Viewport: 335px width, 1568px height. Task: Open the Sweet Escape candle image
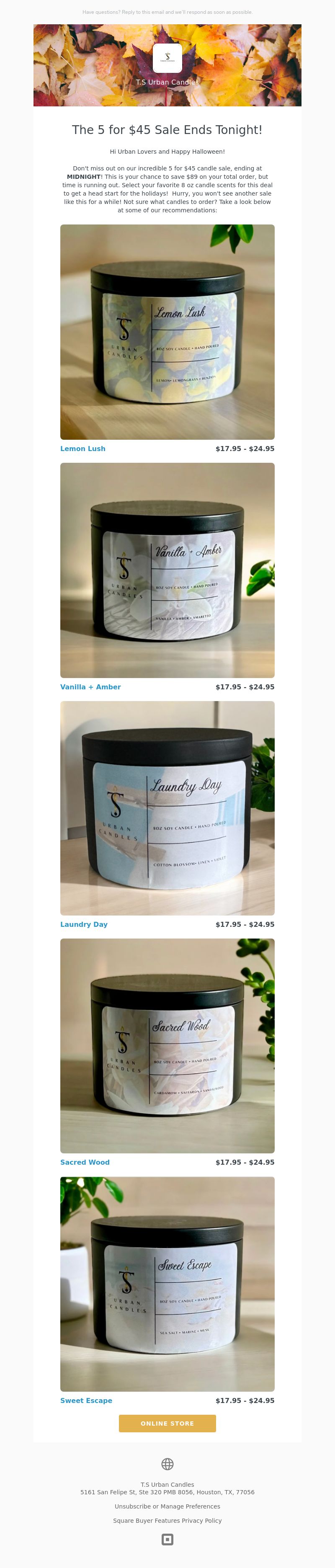tap(167, 1284)
